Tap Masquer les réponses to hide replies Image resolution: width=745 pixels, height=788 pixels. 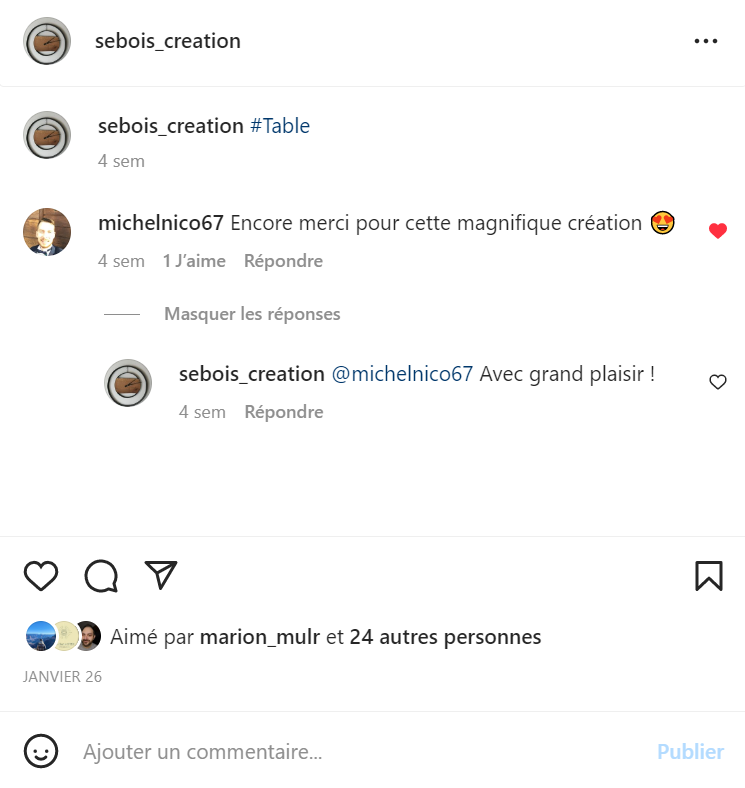pos(252,314)
